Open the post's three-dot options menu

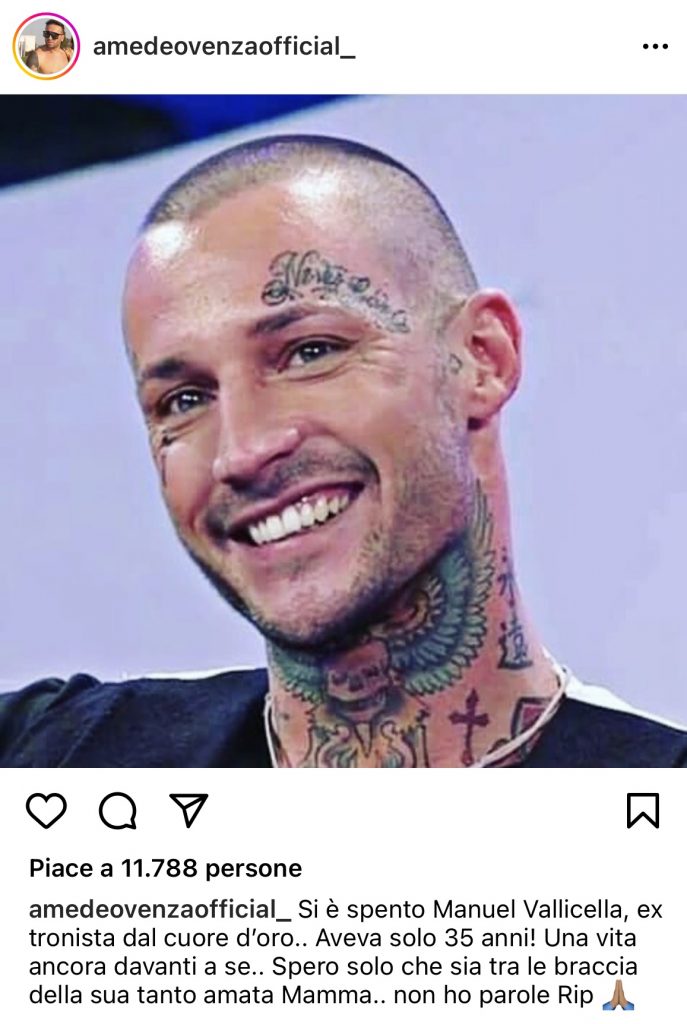tap(654, 47)
